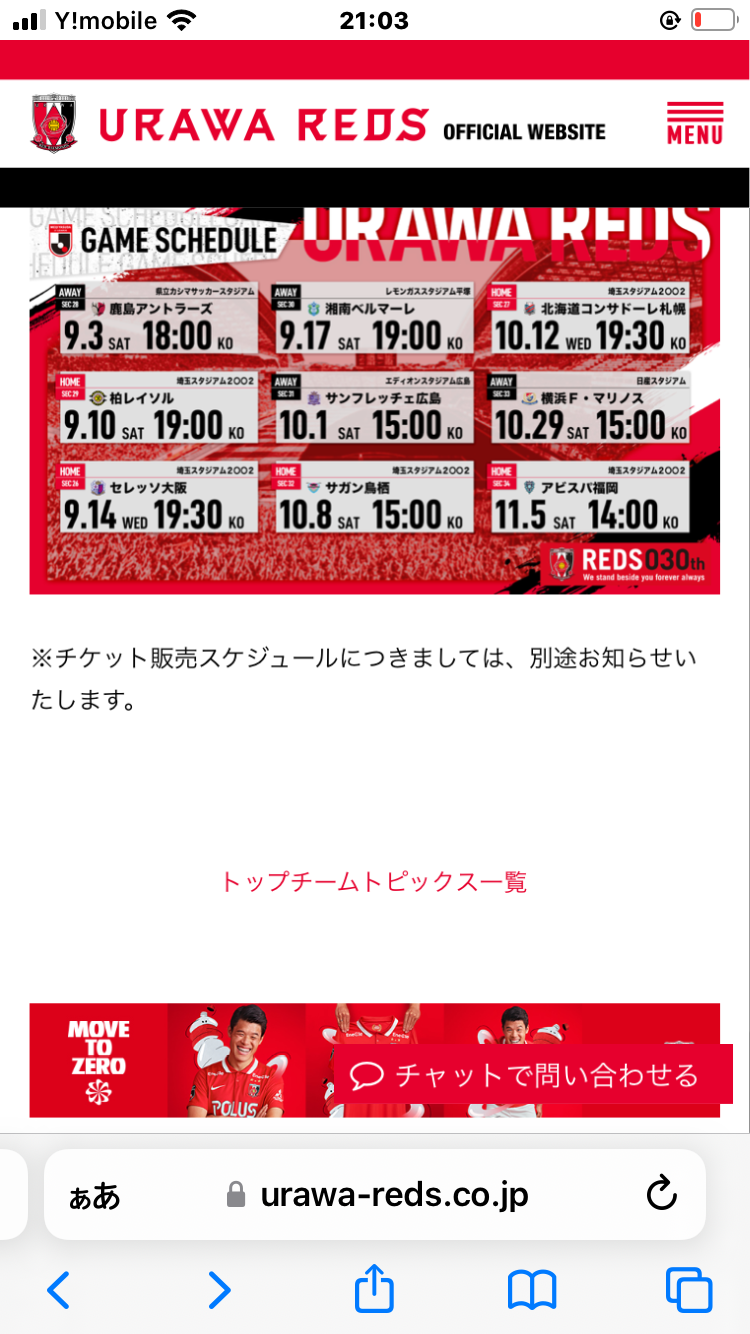750x1334 pixels.
Task: Go forward to the next page
Action: click(219, 1290)
